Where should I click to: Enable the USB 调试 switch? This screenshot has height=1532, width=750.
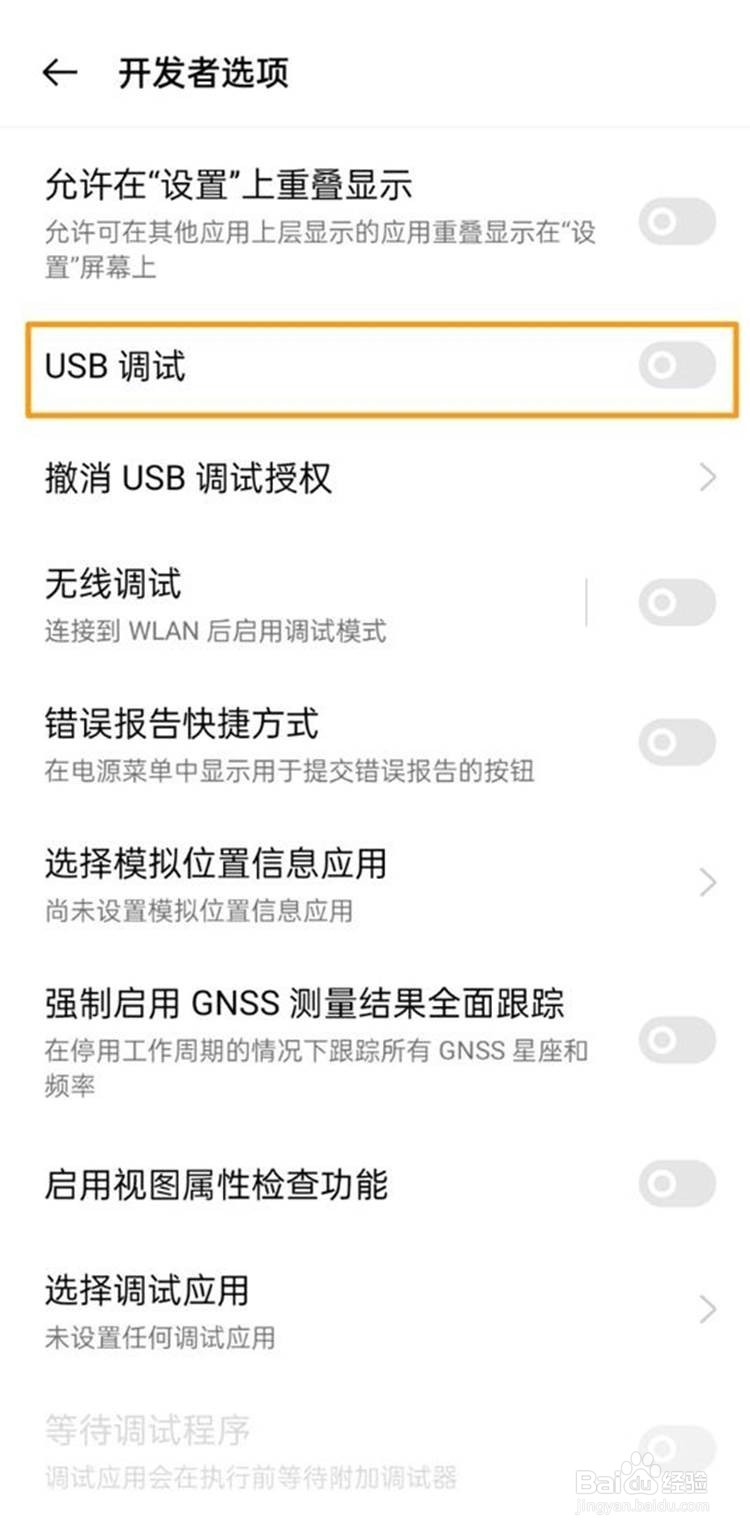point(677,366)
